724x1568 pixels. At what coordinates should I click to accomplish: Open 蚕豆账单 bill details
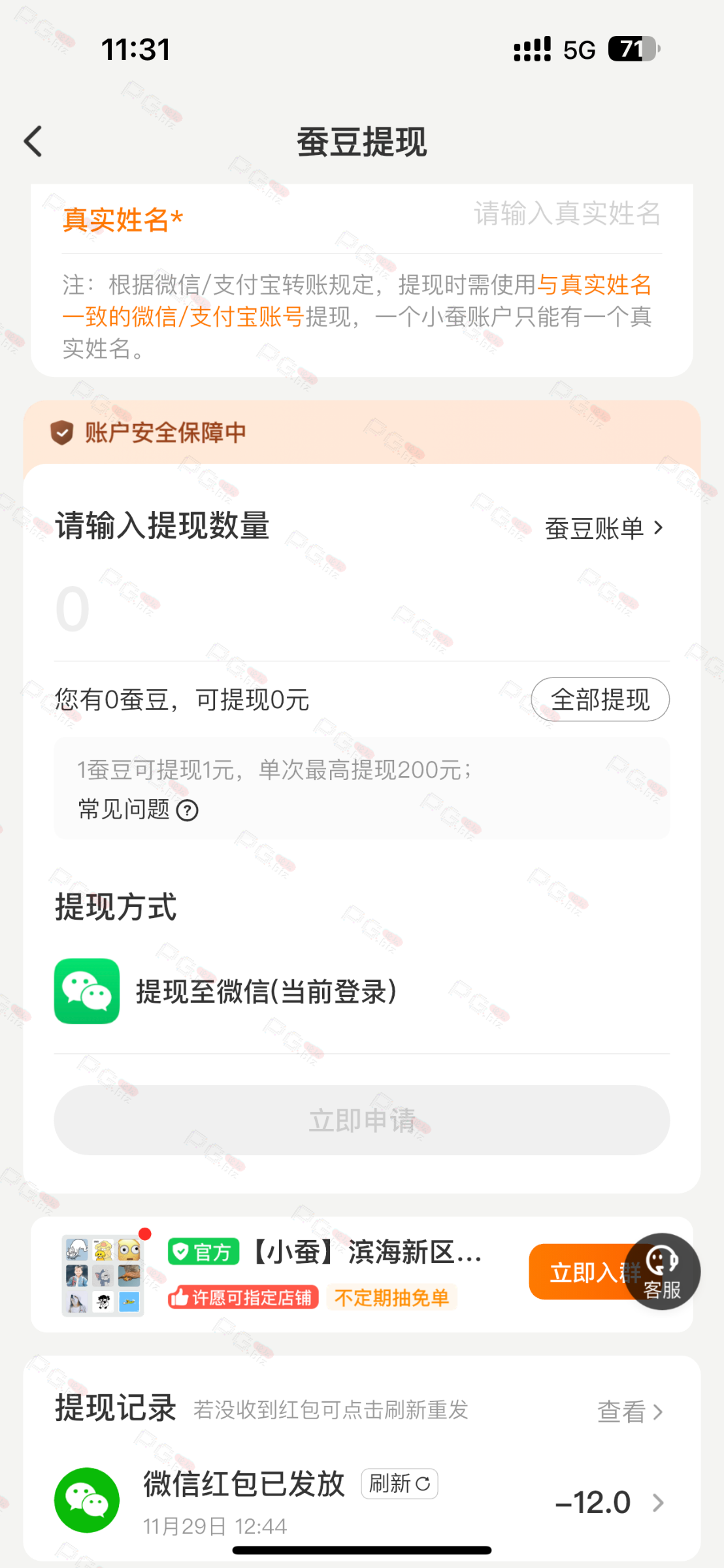tap(604, 528)
